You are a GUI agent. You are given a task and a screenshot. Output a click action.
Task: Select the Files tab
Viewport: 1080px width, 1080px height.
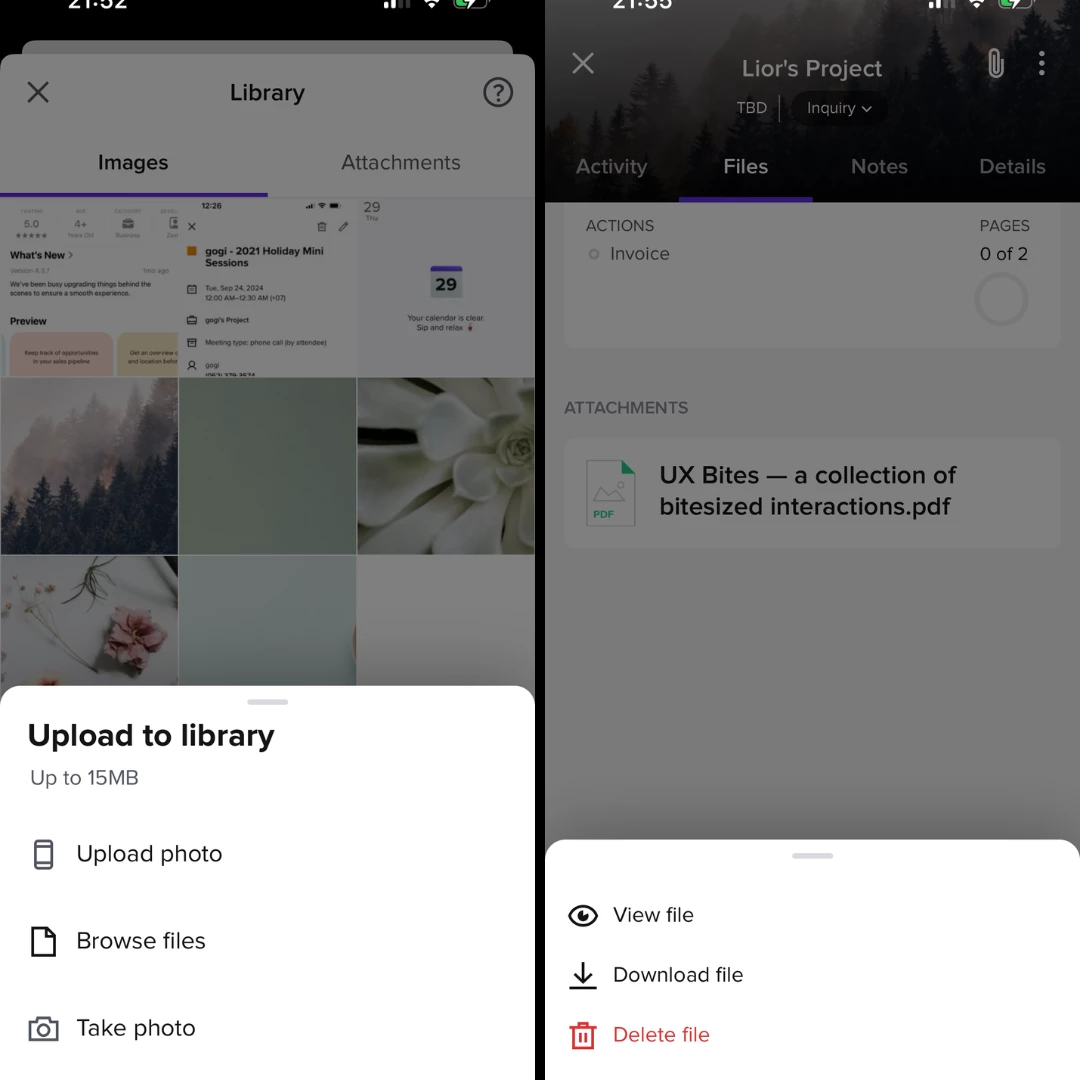[745, 167]
